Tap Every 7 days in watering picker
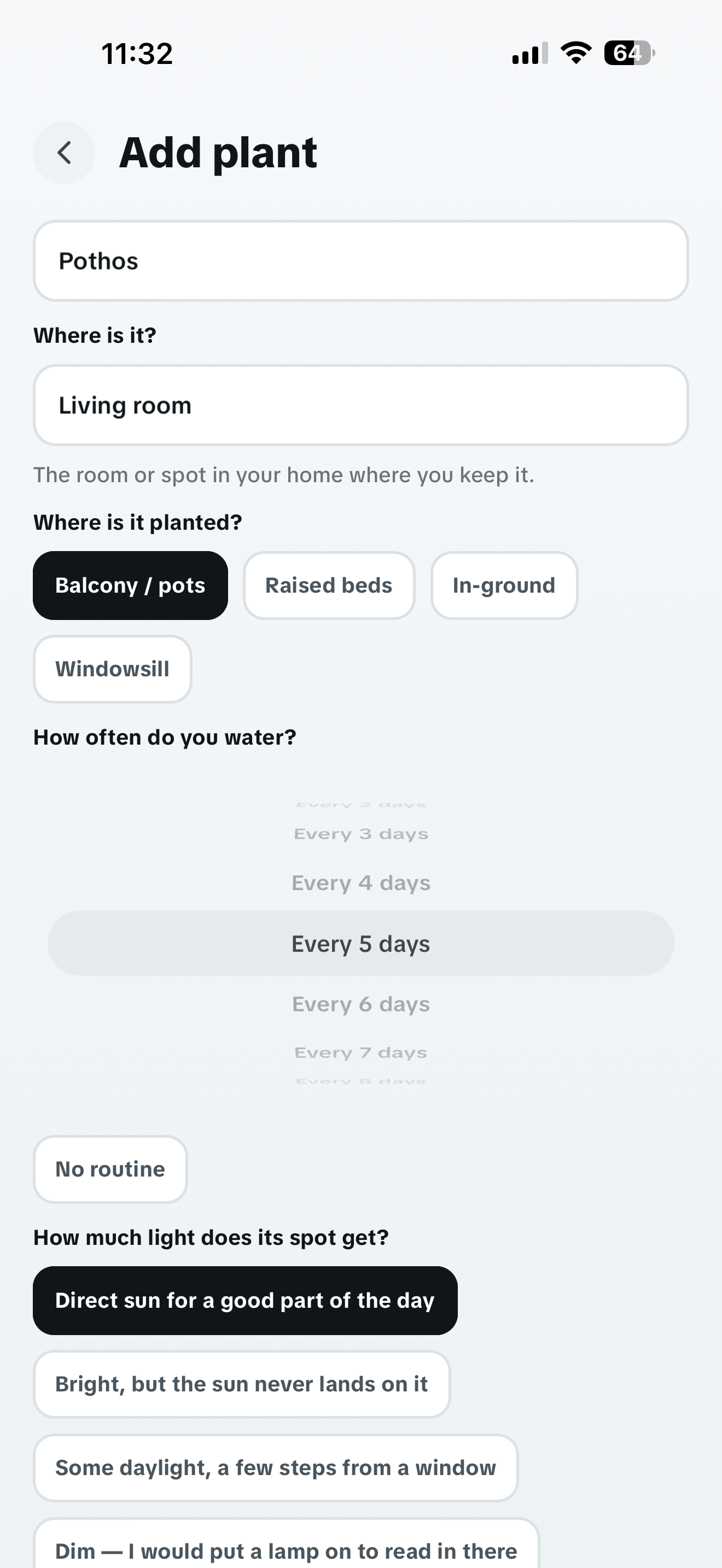This screenshot has height=1568, width=722. click(361, 1052)
